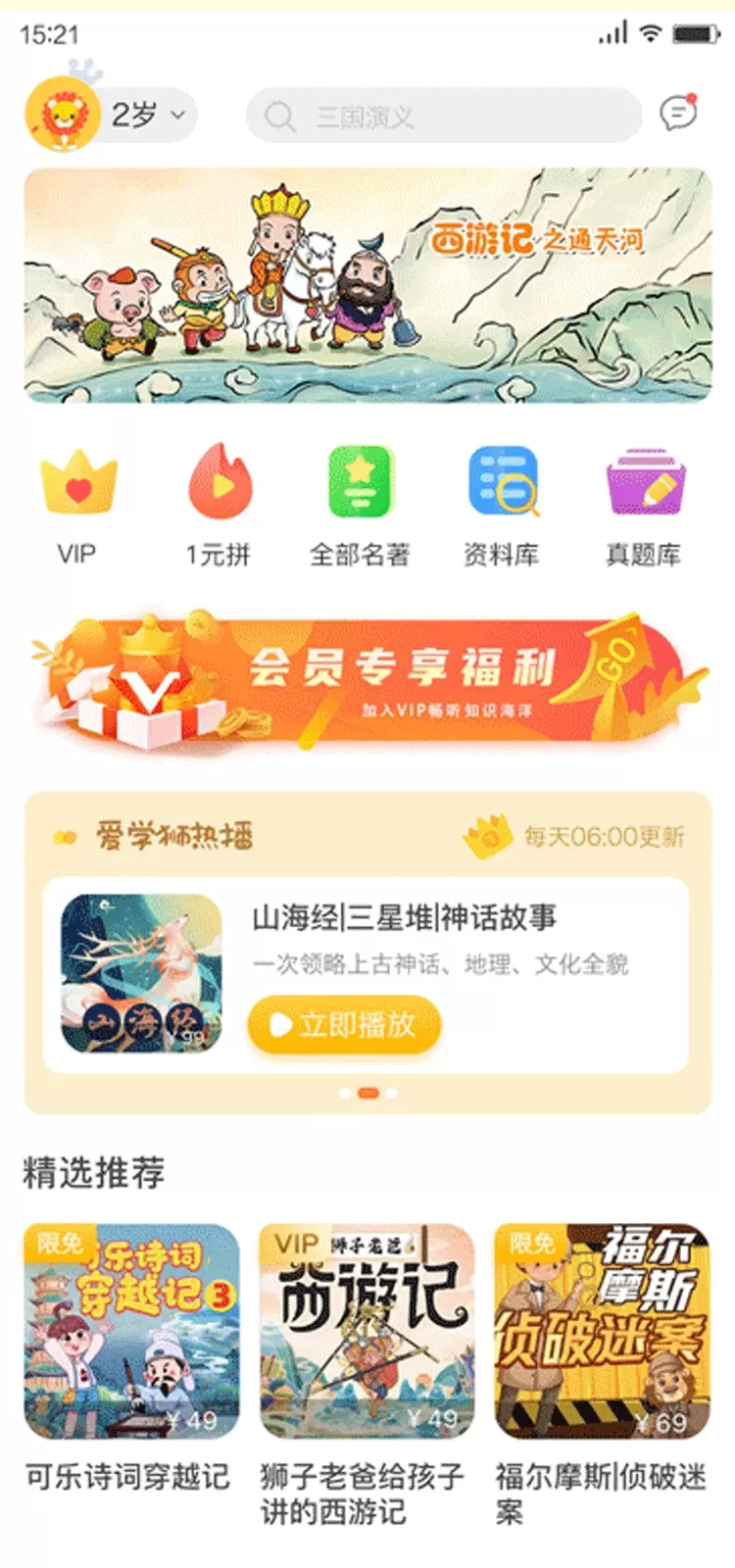This screenshot has height=1568, width=735.
Task: Open 可乐诗词穿越记 album
Action: point(131,1332)
